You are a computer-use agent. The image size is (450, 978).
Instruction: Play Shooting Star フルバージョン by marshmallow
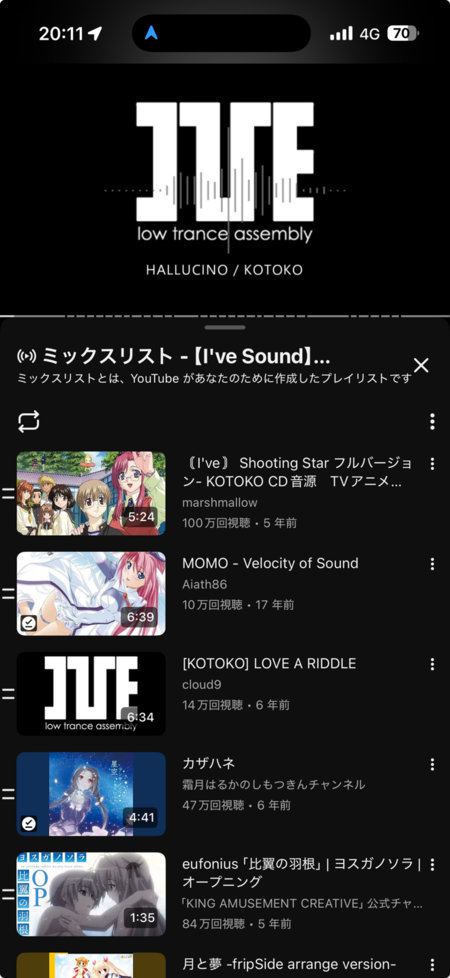[x=225, y=493]
